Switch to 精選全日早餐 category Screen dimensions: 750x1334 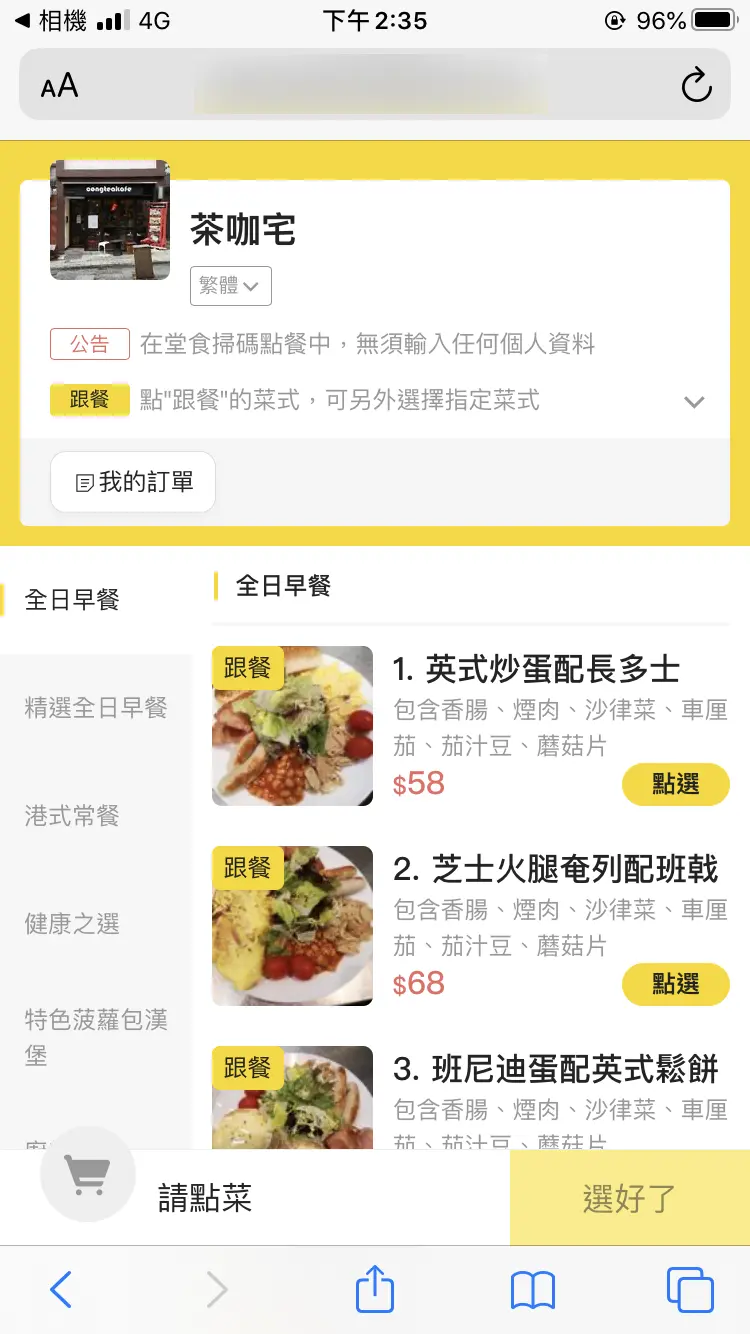click(96, 708)
